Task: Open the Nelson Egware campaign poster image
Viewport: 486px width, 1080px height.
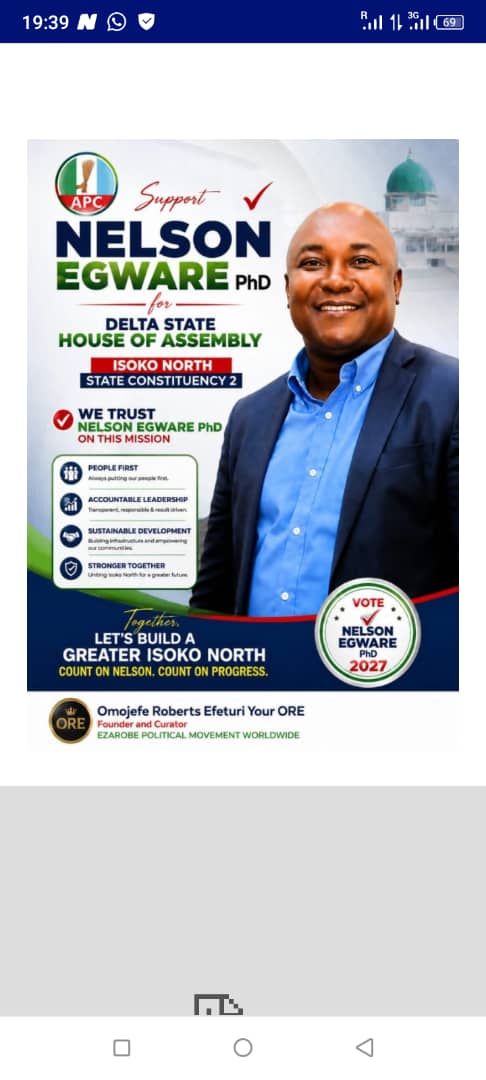Action: 243,445
